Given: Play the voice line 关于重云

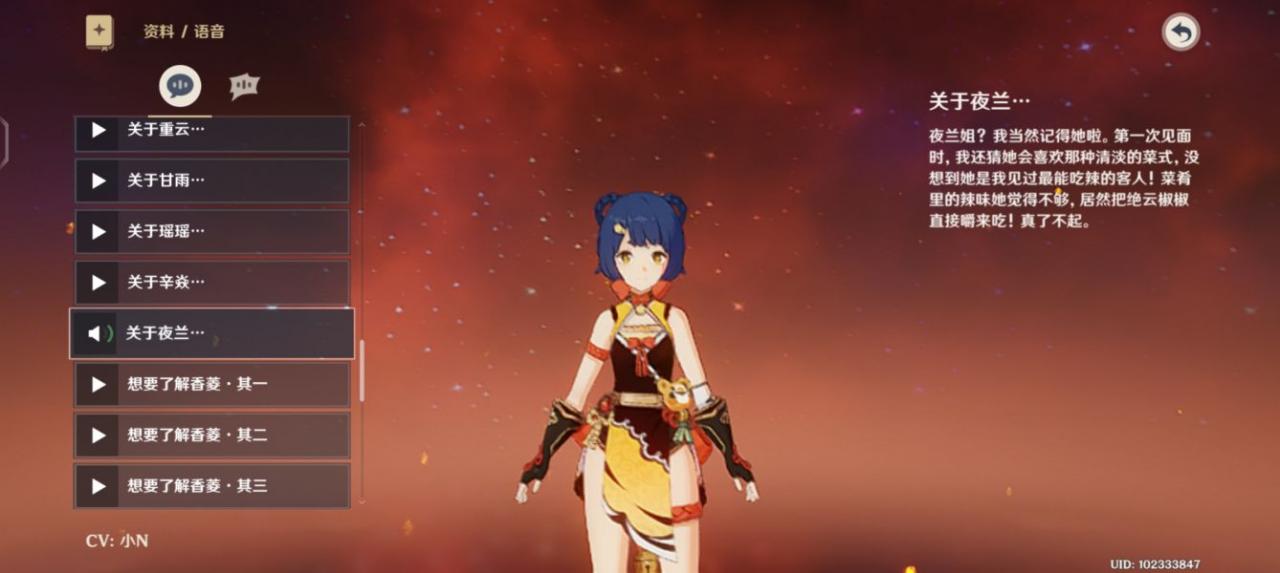Looking at the screenshot, I should click(x=212, y=131).
